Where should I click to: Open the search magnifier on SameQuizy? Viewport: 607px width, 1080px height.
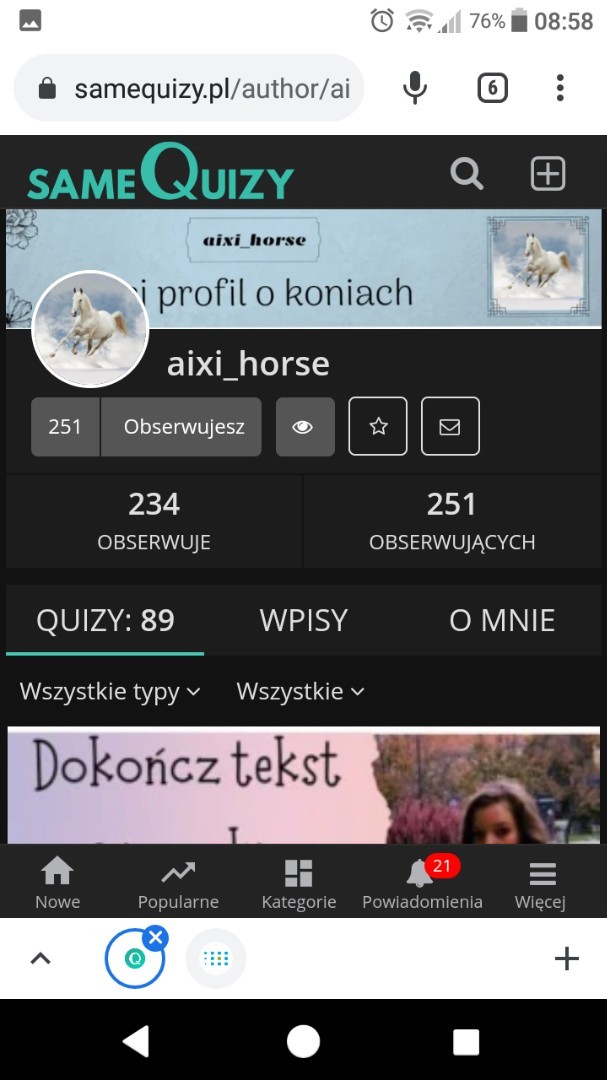click(466, 174)
